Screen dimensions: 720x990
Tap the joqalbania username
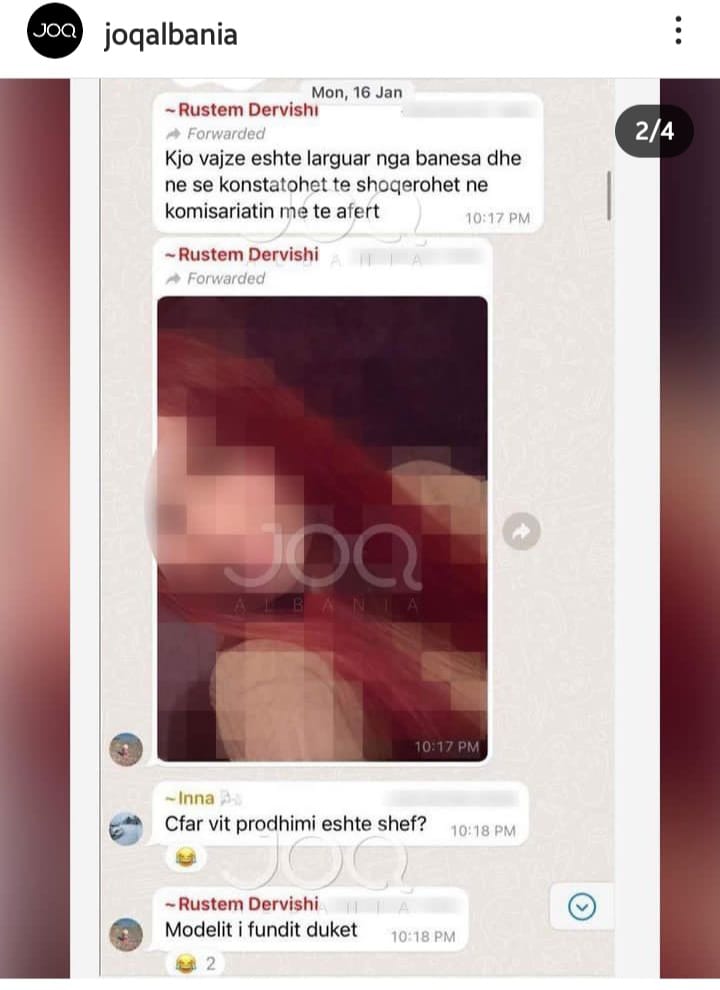click(x=171, y=36)
